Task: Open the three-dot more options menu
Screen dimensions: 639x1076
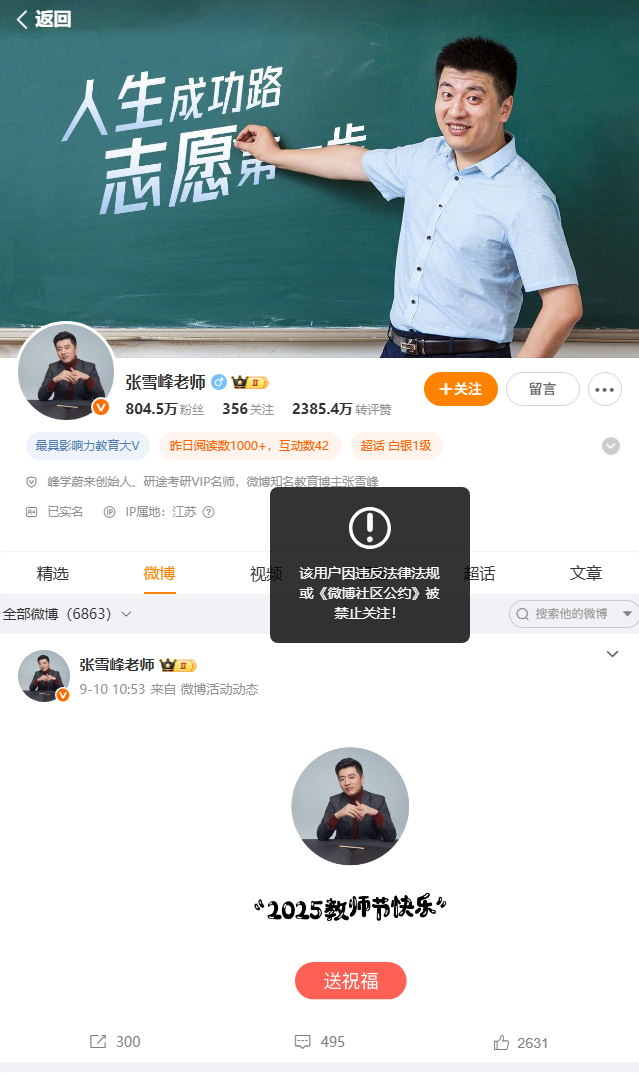Action: click(605, 389)
